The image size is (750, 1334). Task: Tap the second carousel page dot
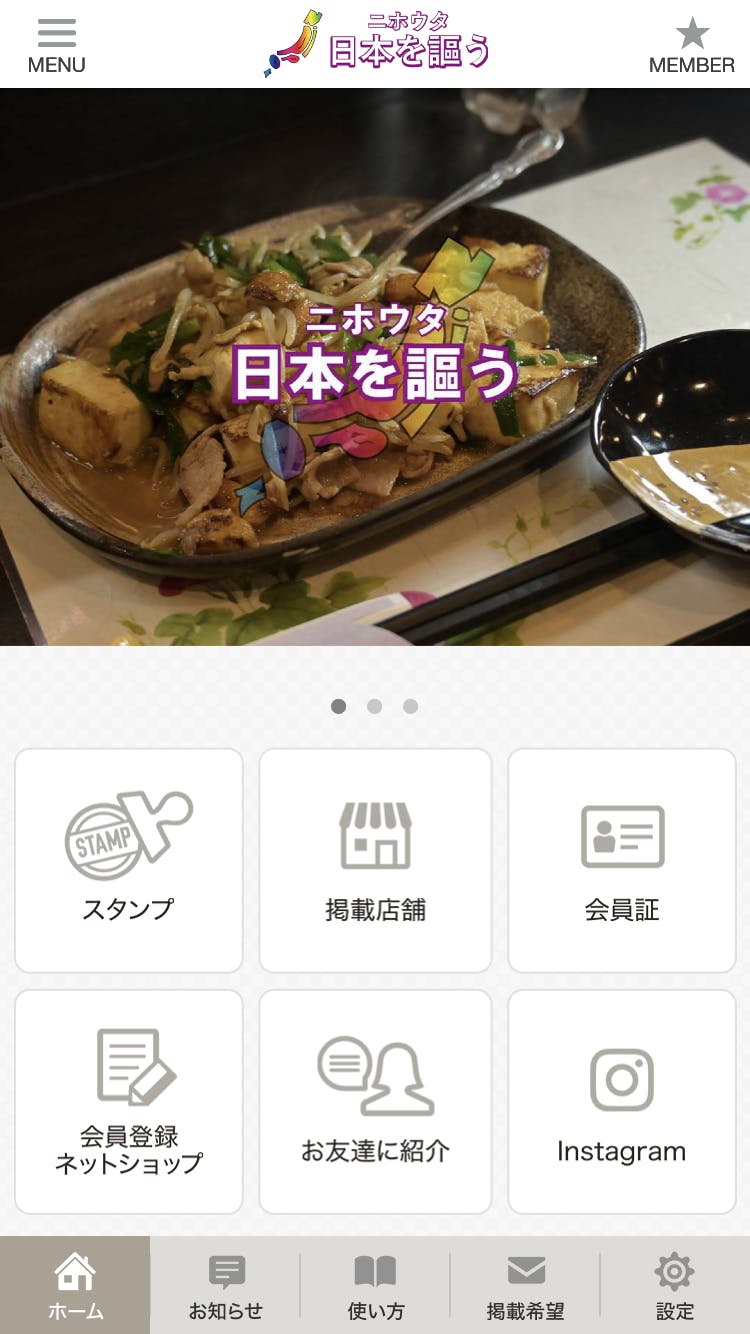[x=374, y=706]
